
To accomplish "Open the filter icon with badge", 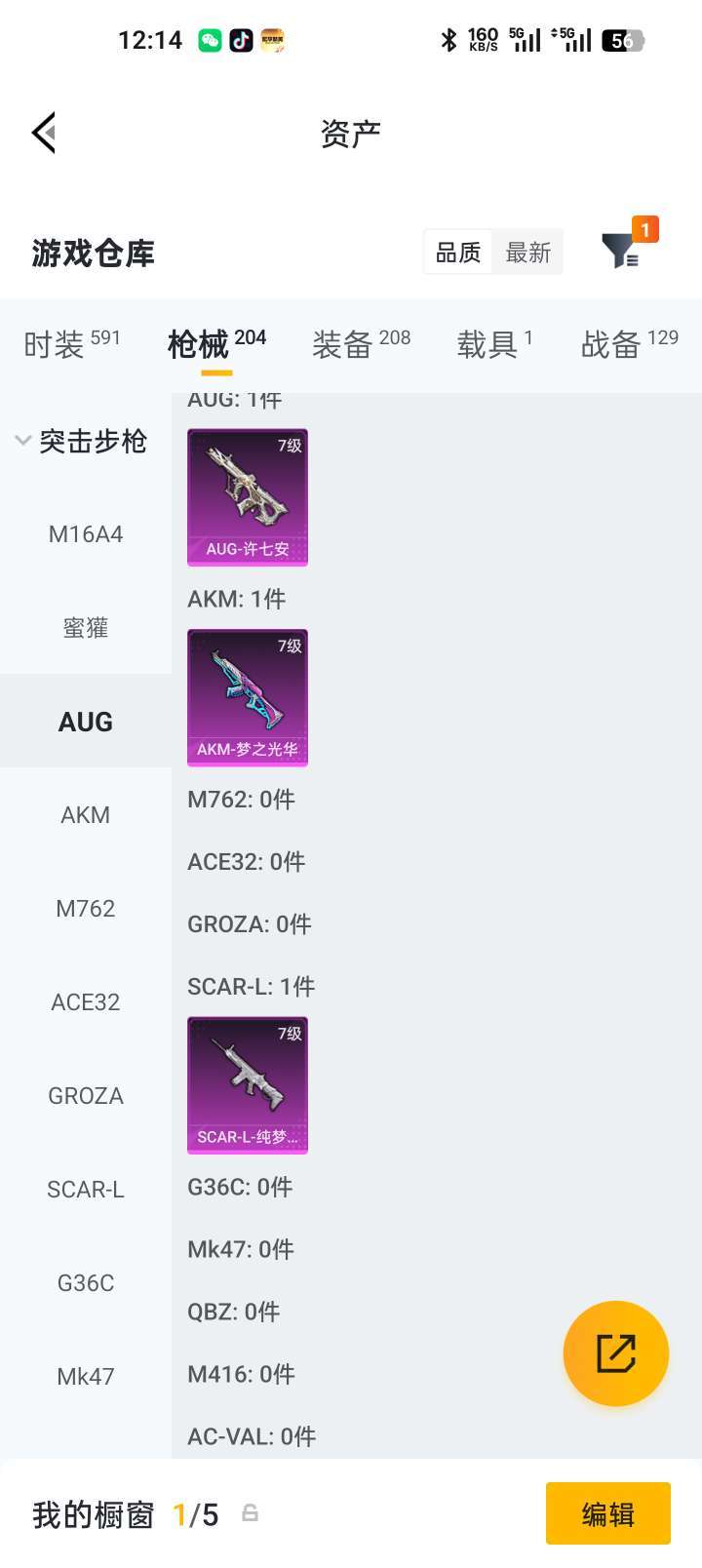I will tap(621, 251).
